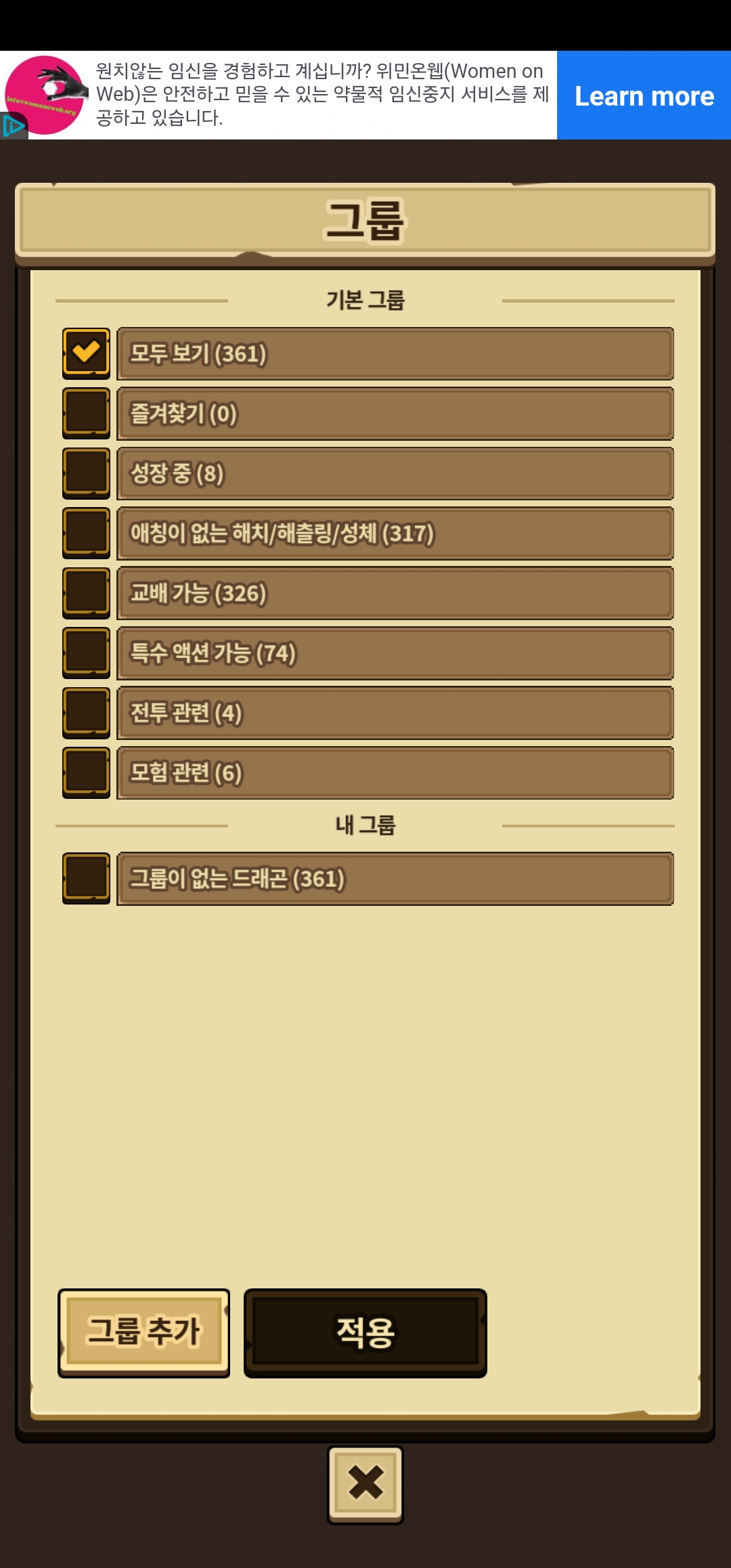Apply selection with the 적용 button
Screen dimensions: 731x1568
365,1332
